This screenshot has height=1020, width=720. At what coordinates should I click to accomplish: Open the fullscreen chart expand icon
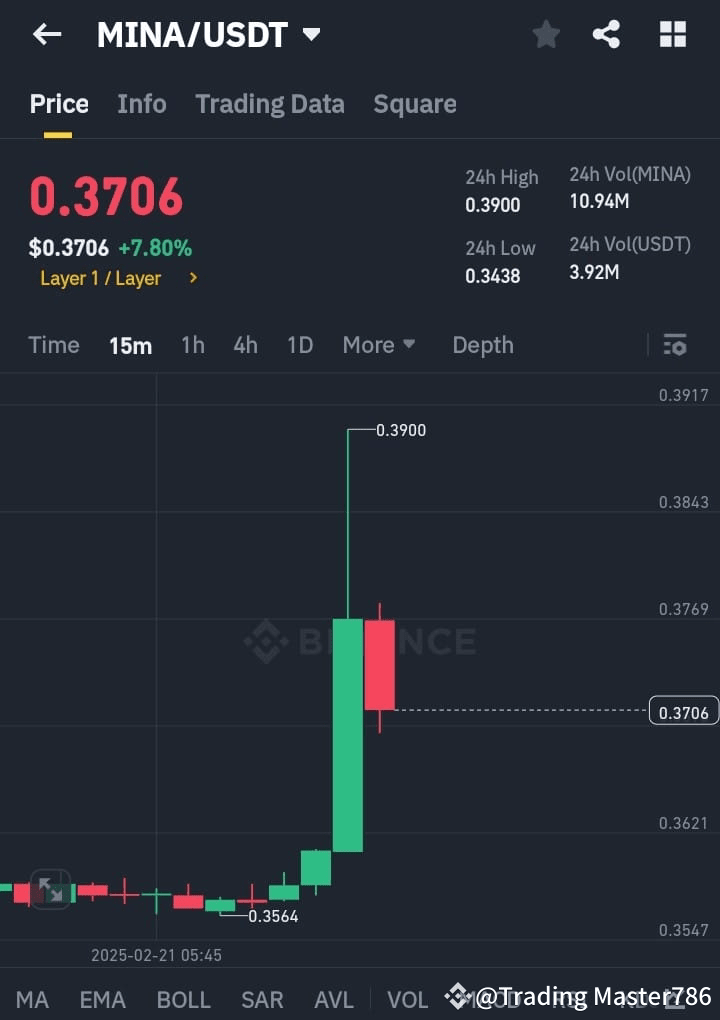49,889
